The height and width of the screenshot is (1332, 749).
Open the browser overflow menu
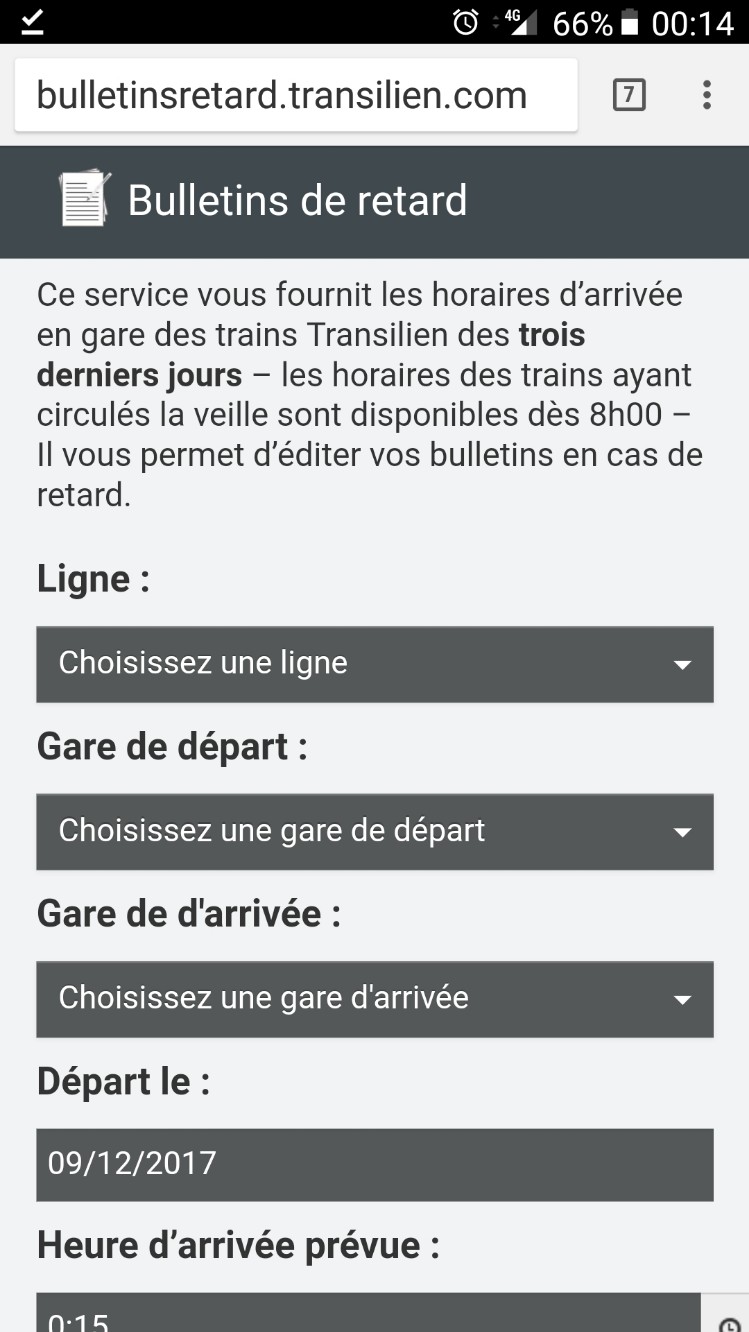[707, 95]
